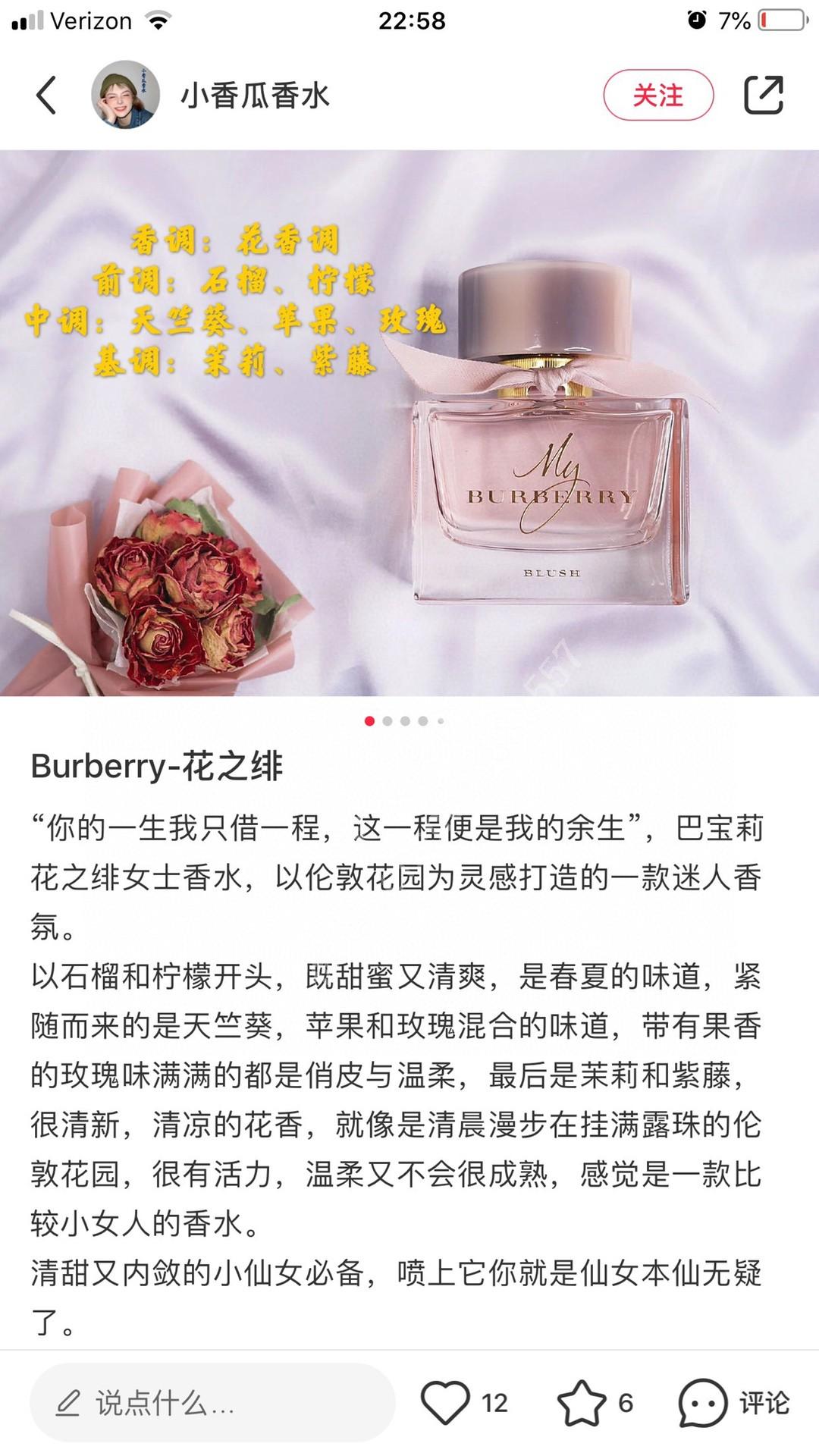The image size is (819, 1456).
Task: Select the last carousel dot
Action: coord(441,720)
